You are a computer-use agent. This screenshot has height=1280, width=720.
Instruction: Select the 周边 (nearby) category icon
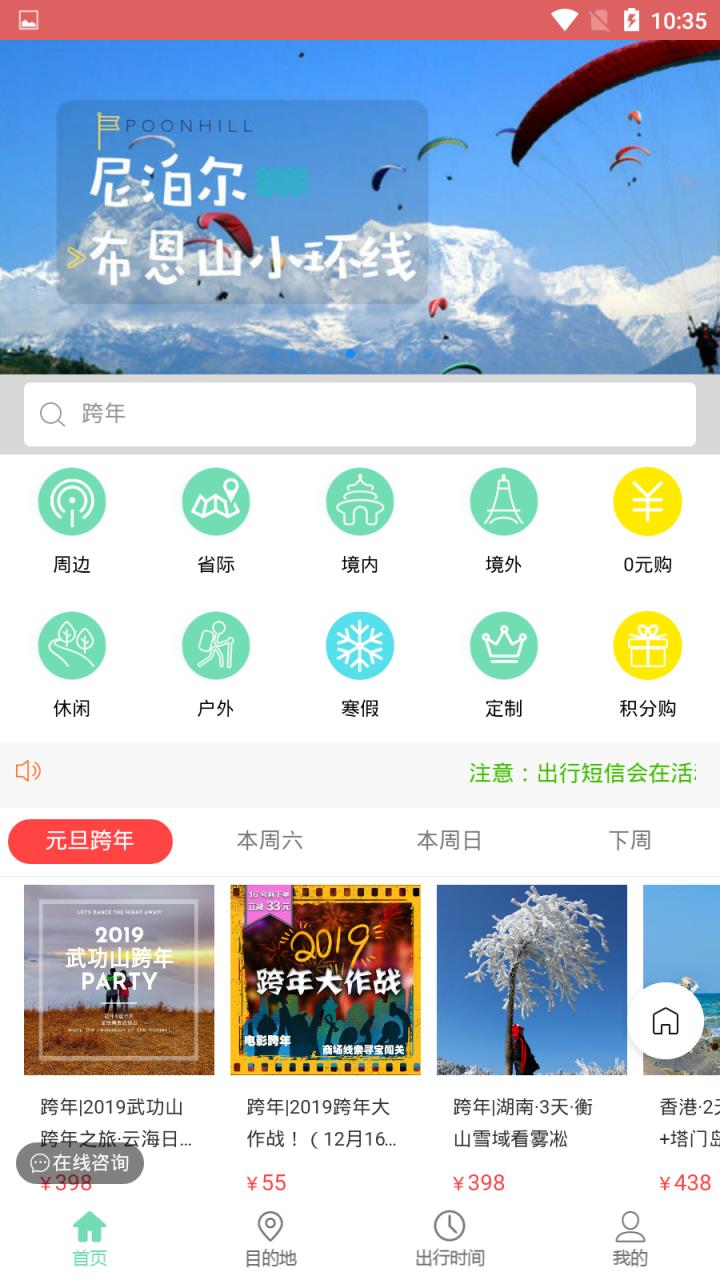tap(71, 501)
